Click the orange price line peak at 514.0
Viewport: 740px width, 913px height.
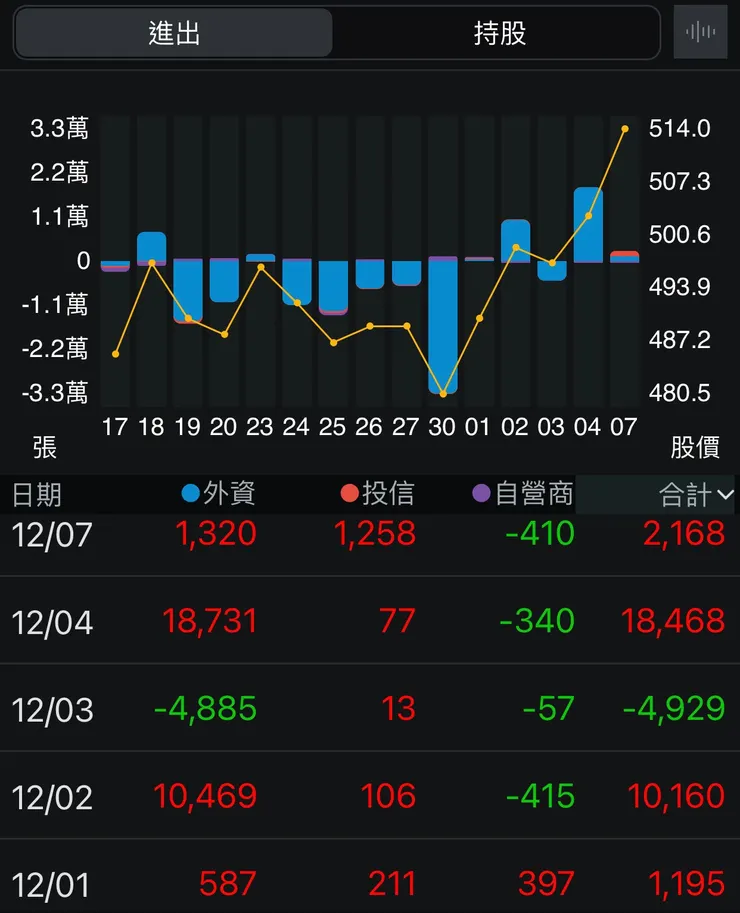pos(624,128)
